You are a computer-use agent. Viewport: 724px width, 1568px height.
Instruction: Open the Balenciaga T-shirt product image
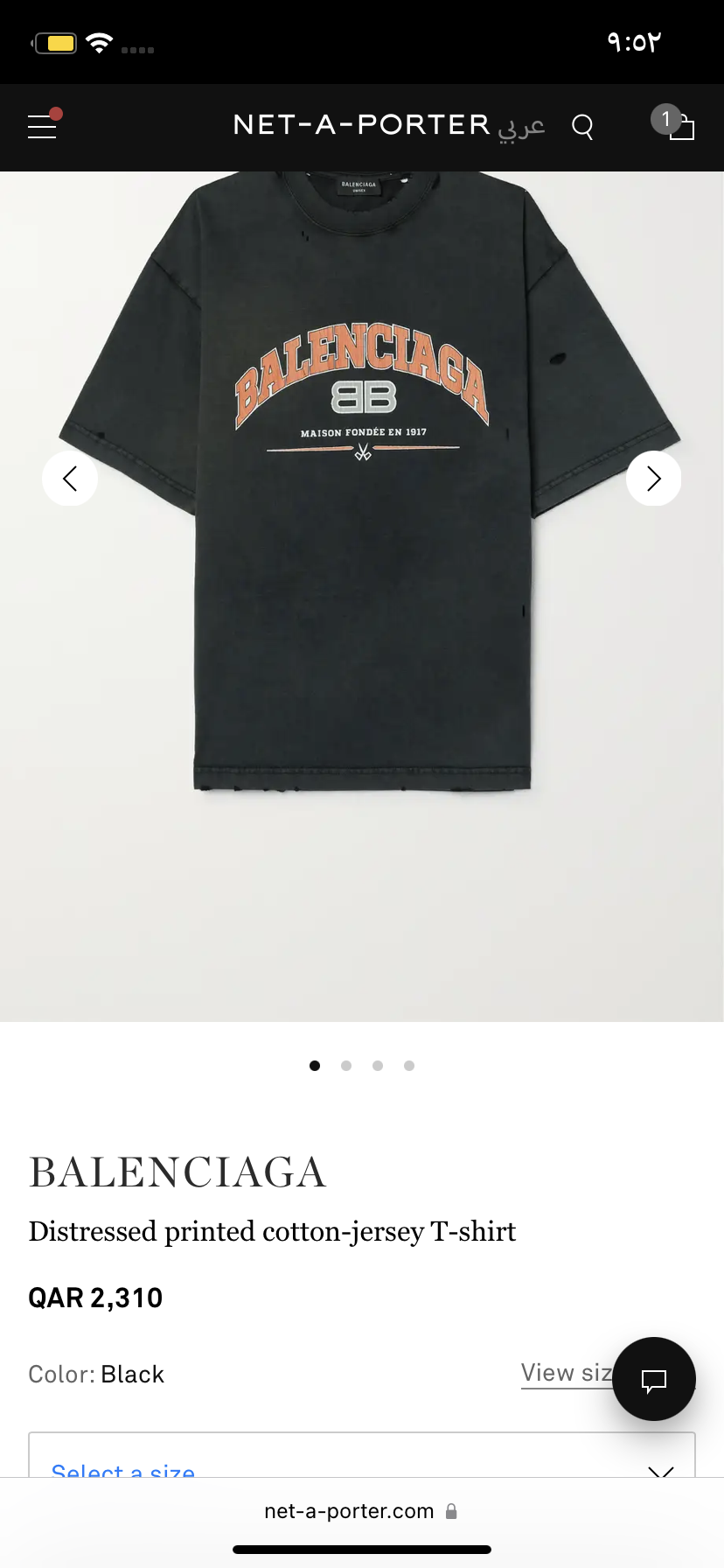(362, 596)
